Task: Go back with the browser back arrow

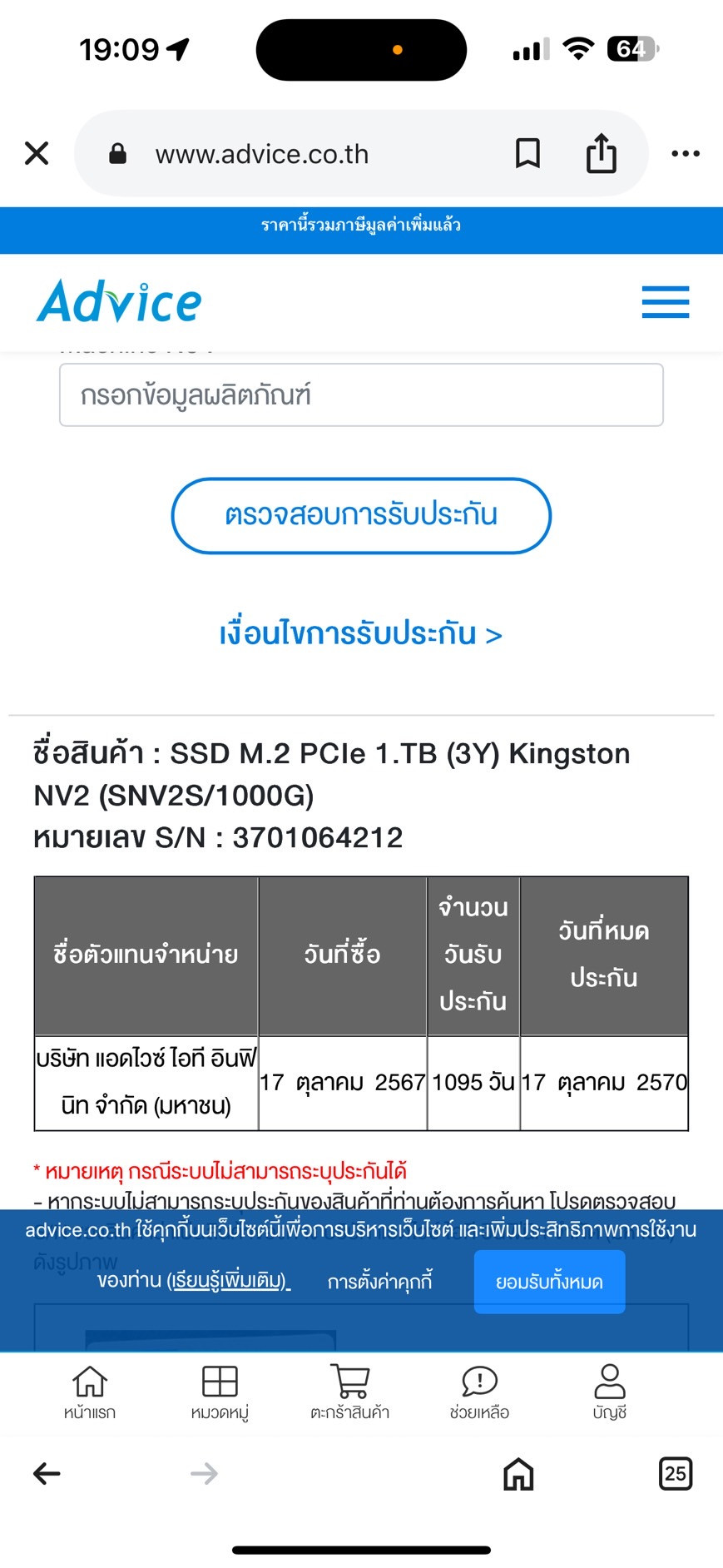Action: pos(47,1474)
